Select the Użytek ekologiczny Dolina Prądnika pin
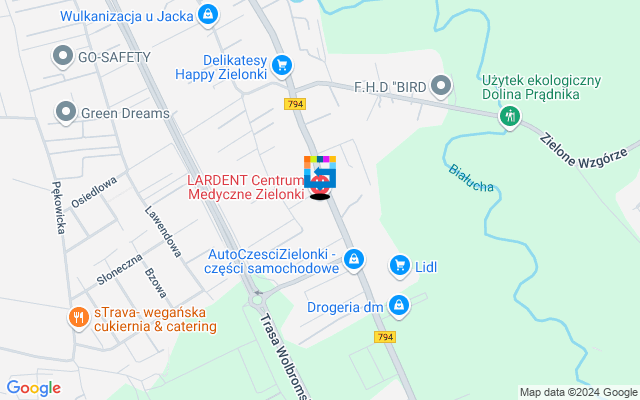The width and height of the screenshot is (640, 400). point(510,116)
